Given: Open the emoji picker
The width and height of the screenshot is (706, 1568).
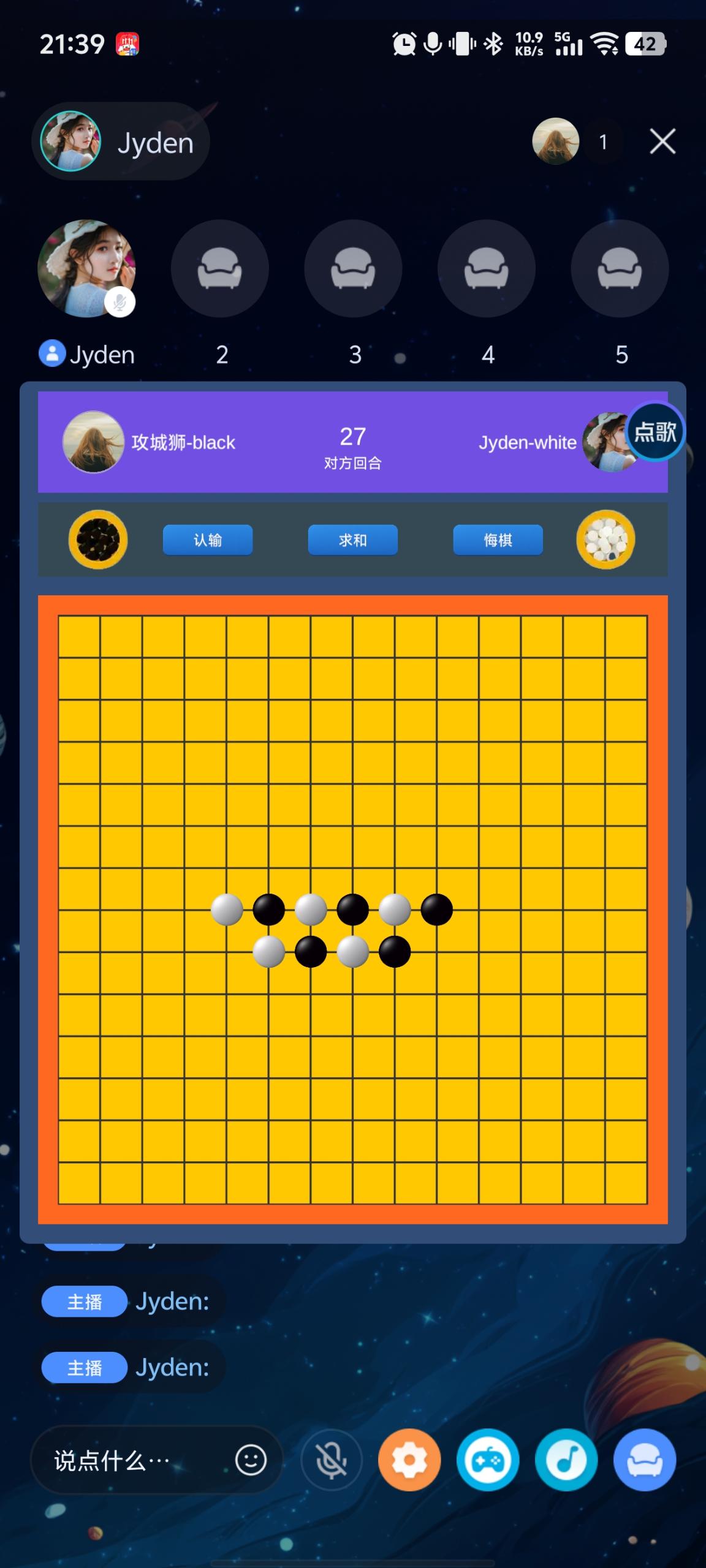Looking at the screenshot, I should [x=251, y=1461].
